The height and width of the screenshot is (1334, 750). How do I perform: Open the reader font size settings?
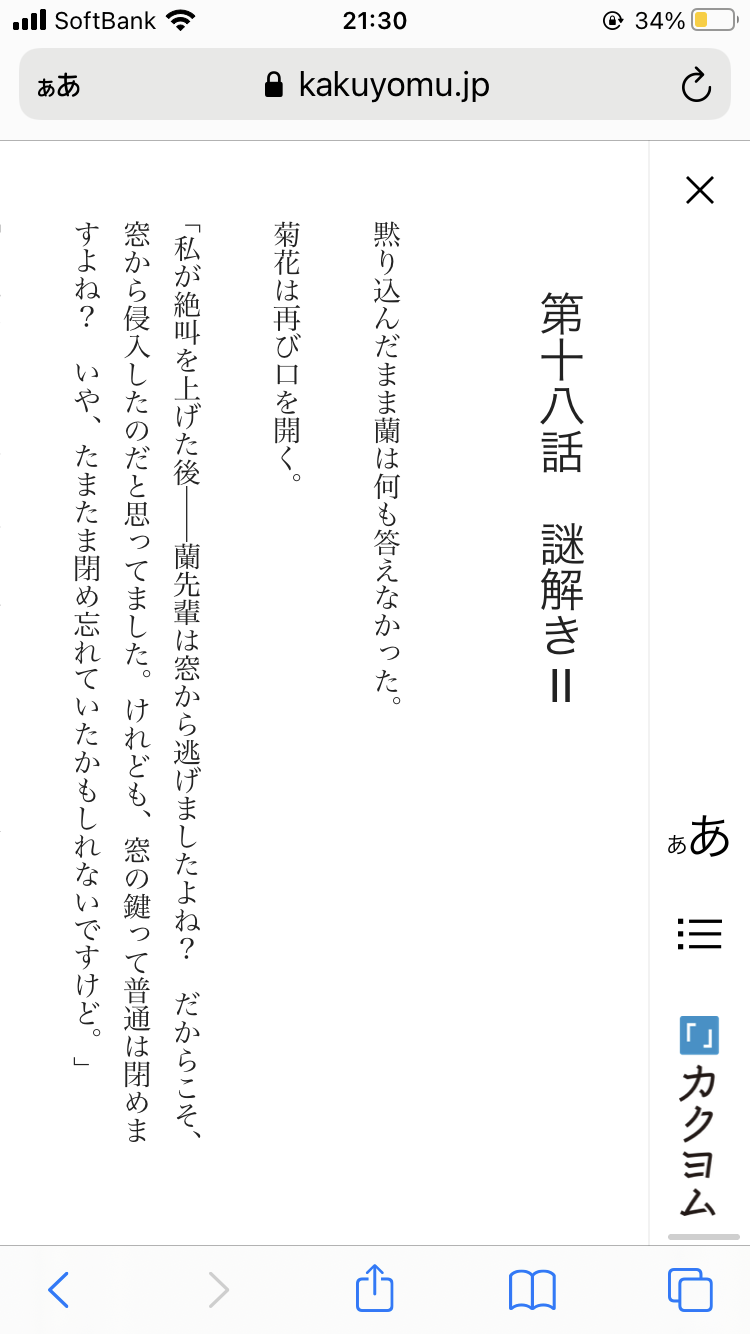click(x=699, y=837)
